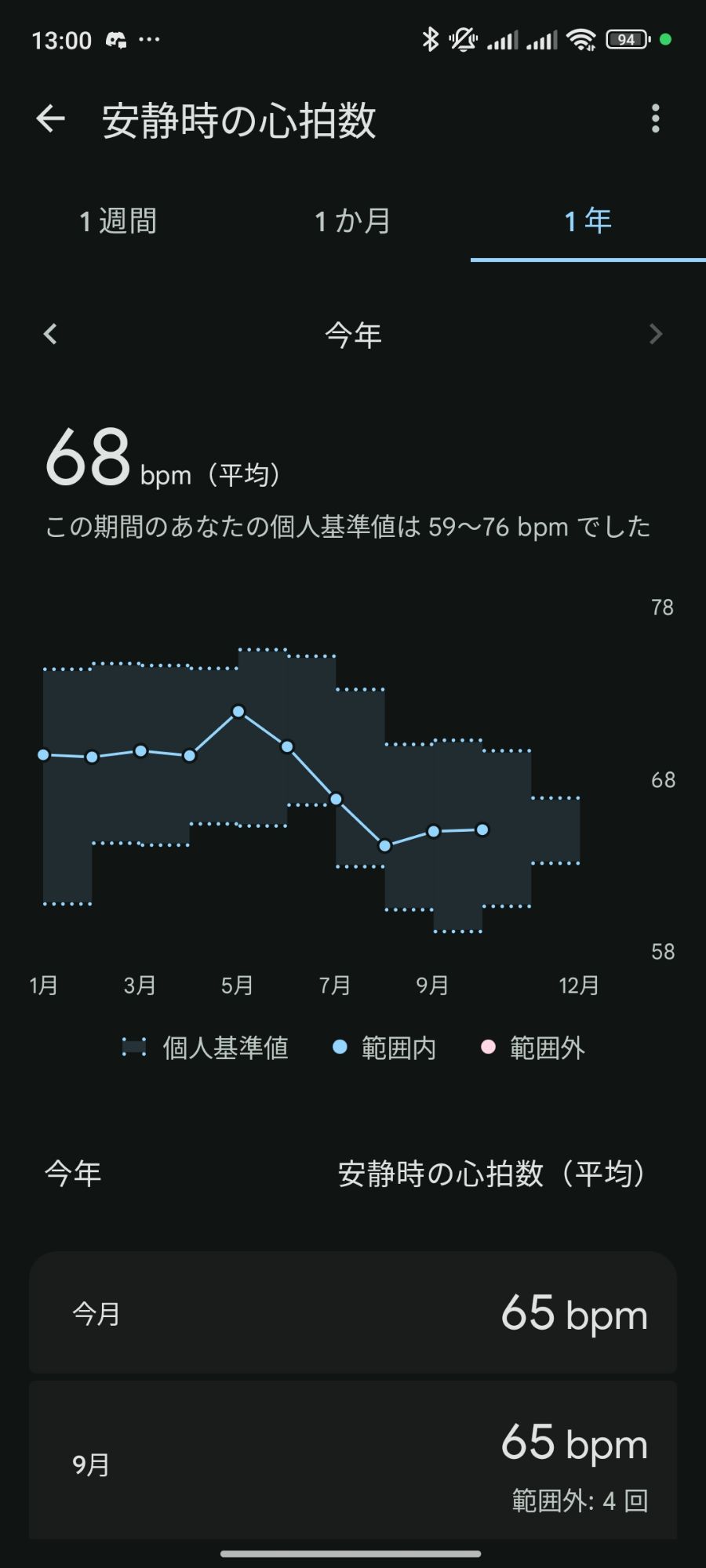Switch to the 1か月 tab
Screen dimensions: 706x1568
[353, 221]
